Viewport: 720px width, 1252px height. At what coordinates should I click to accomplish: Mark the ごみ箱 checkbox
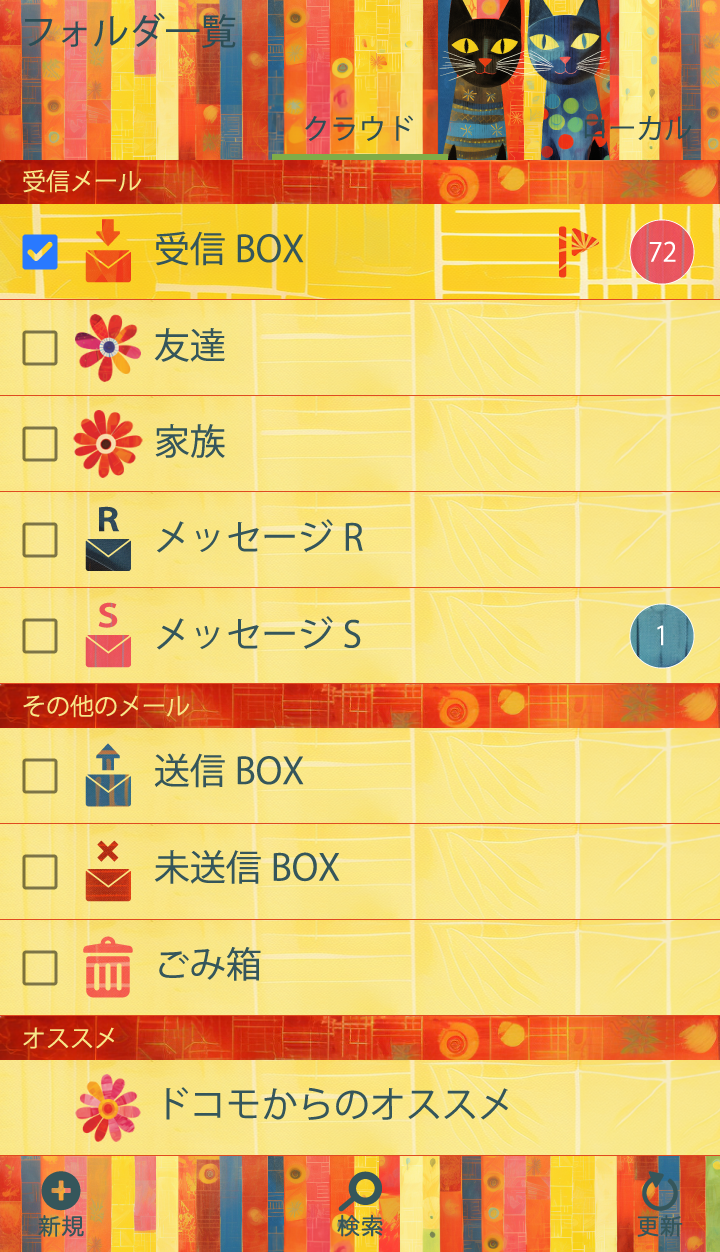(x=40, y=968)
